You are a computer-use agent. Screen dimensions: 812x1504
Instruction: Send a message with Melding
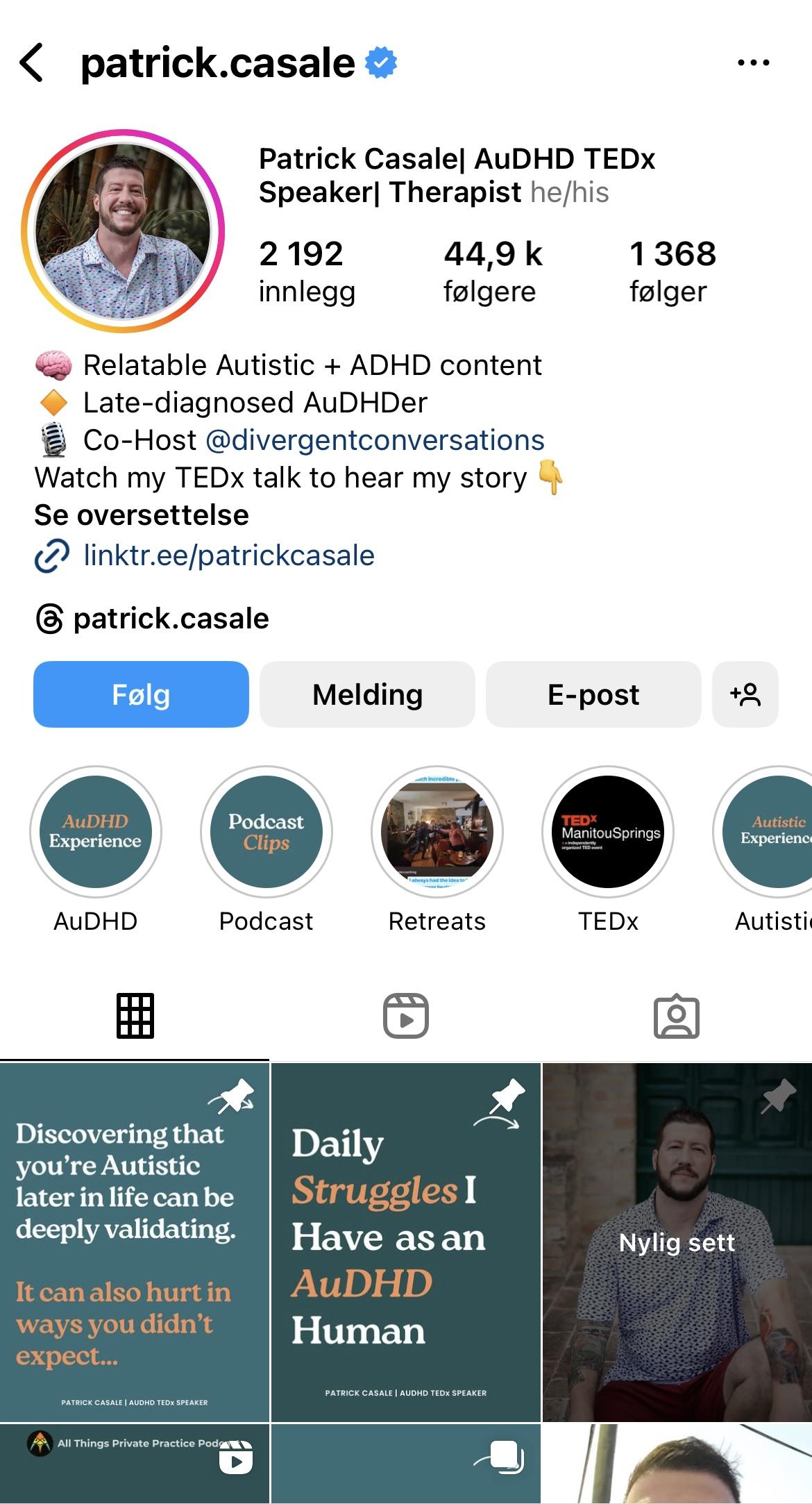coord(367,694)
